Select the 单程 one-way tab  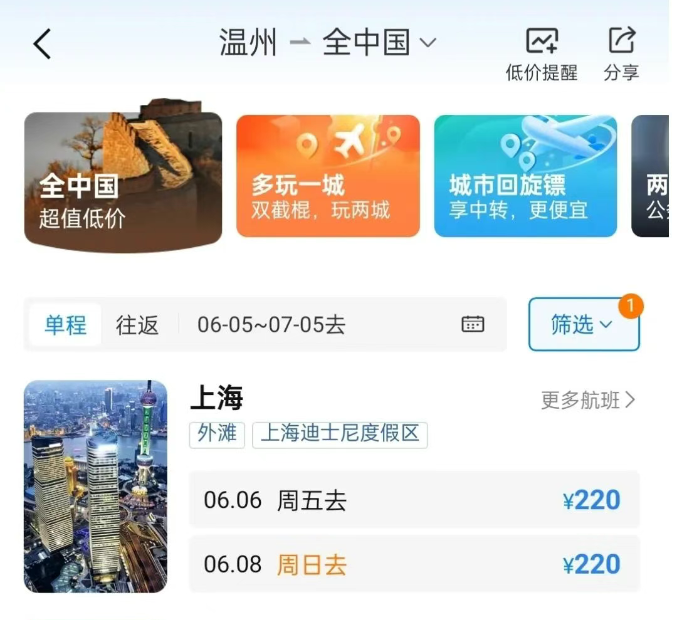[65, 325]
